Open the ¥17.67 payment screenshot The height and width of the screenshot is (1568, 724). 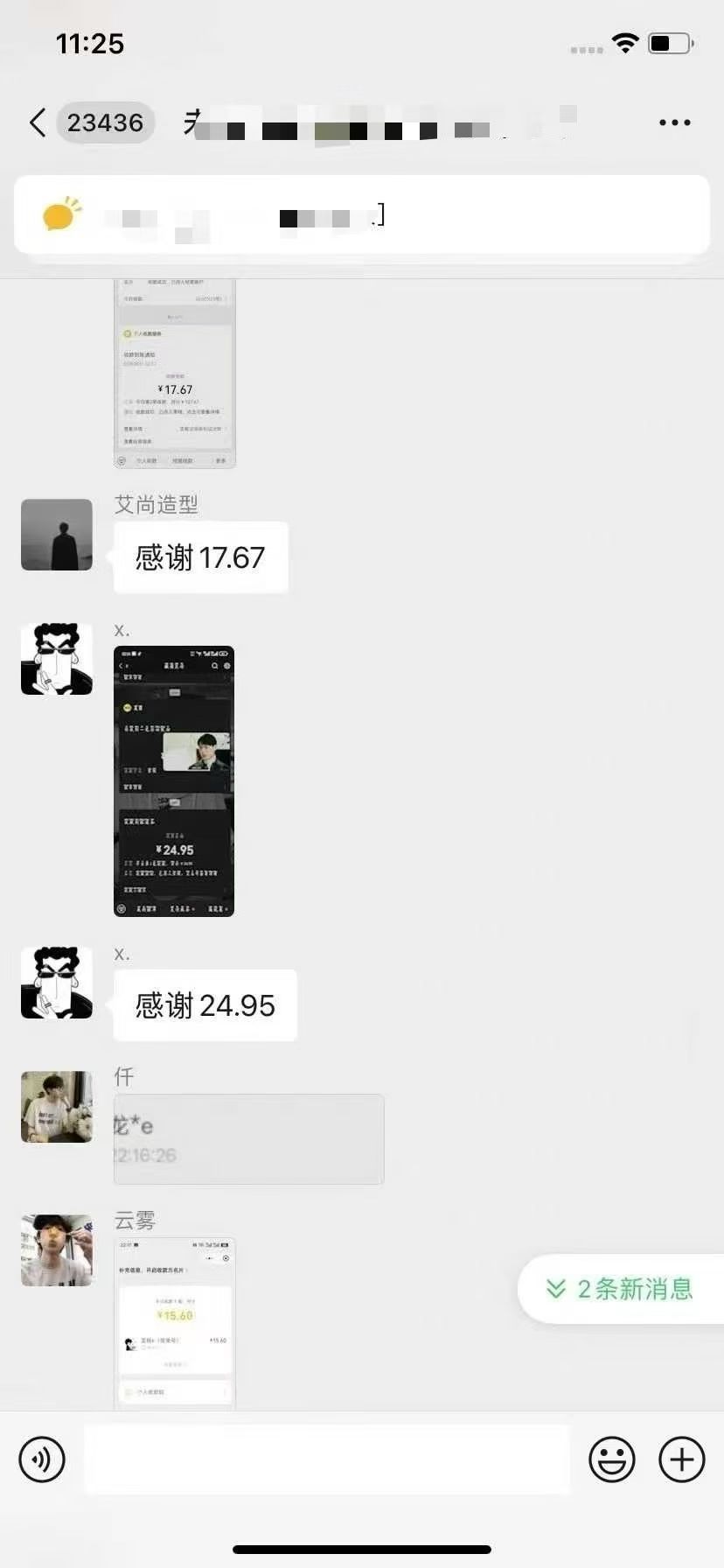click(175, 376)
